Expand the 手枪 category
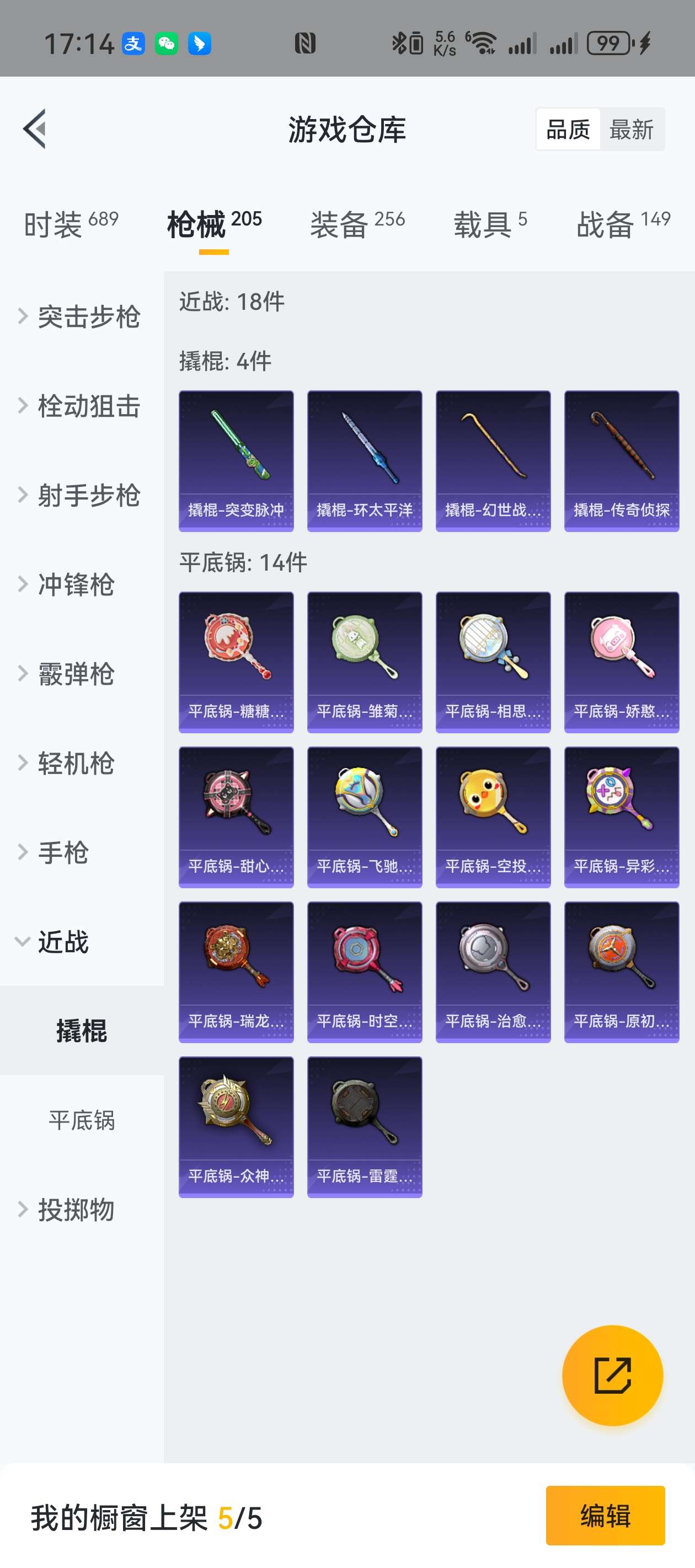695x1568 pixels. click(63, 852)
